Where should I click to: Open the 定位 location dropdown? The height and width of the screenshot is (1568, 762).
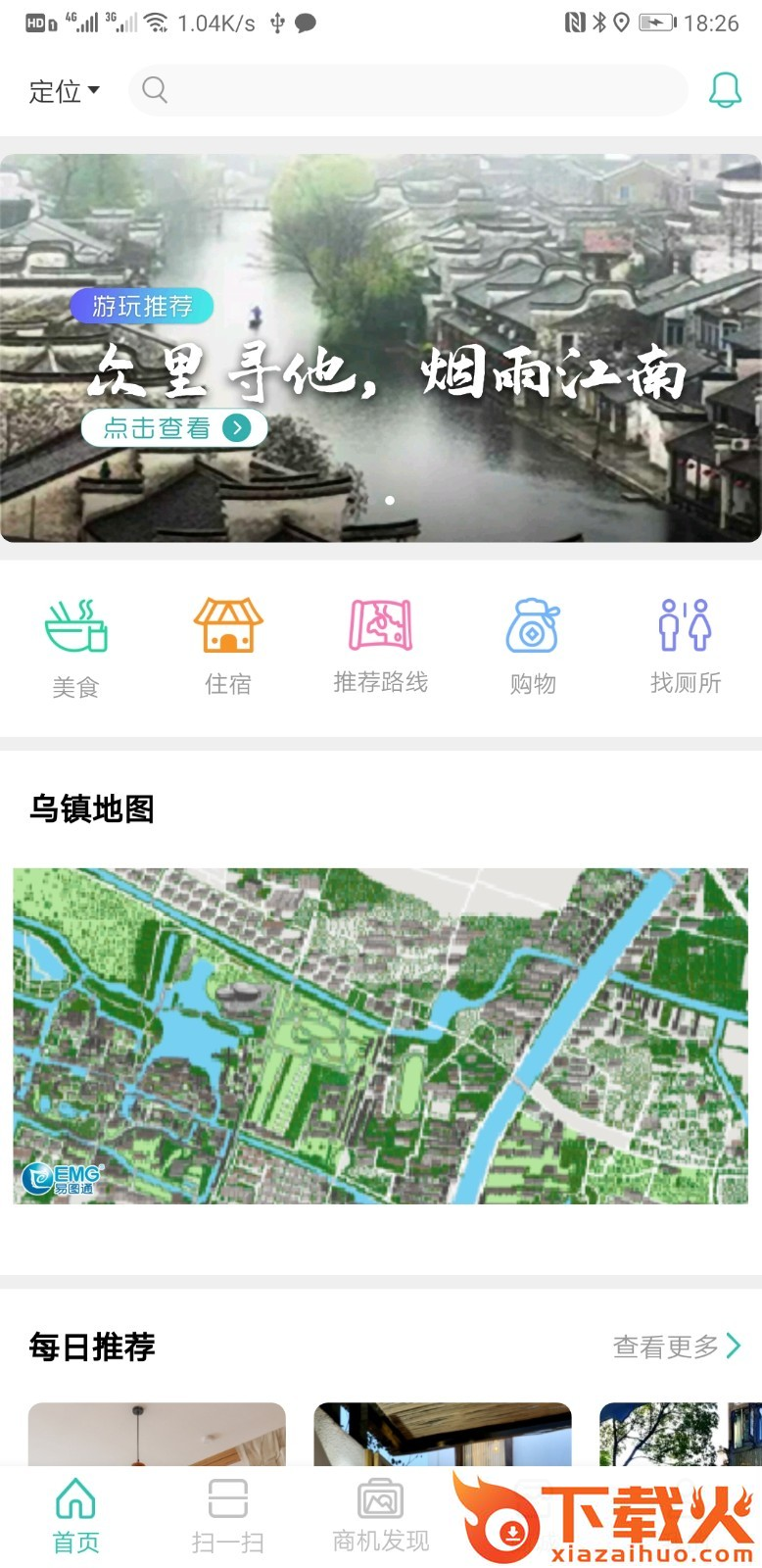tap(64, 91)
